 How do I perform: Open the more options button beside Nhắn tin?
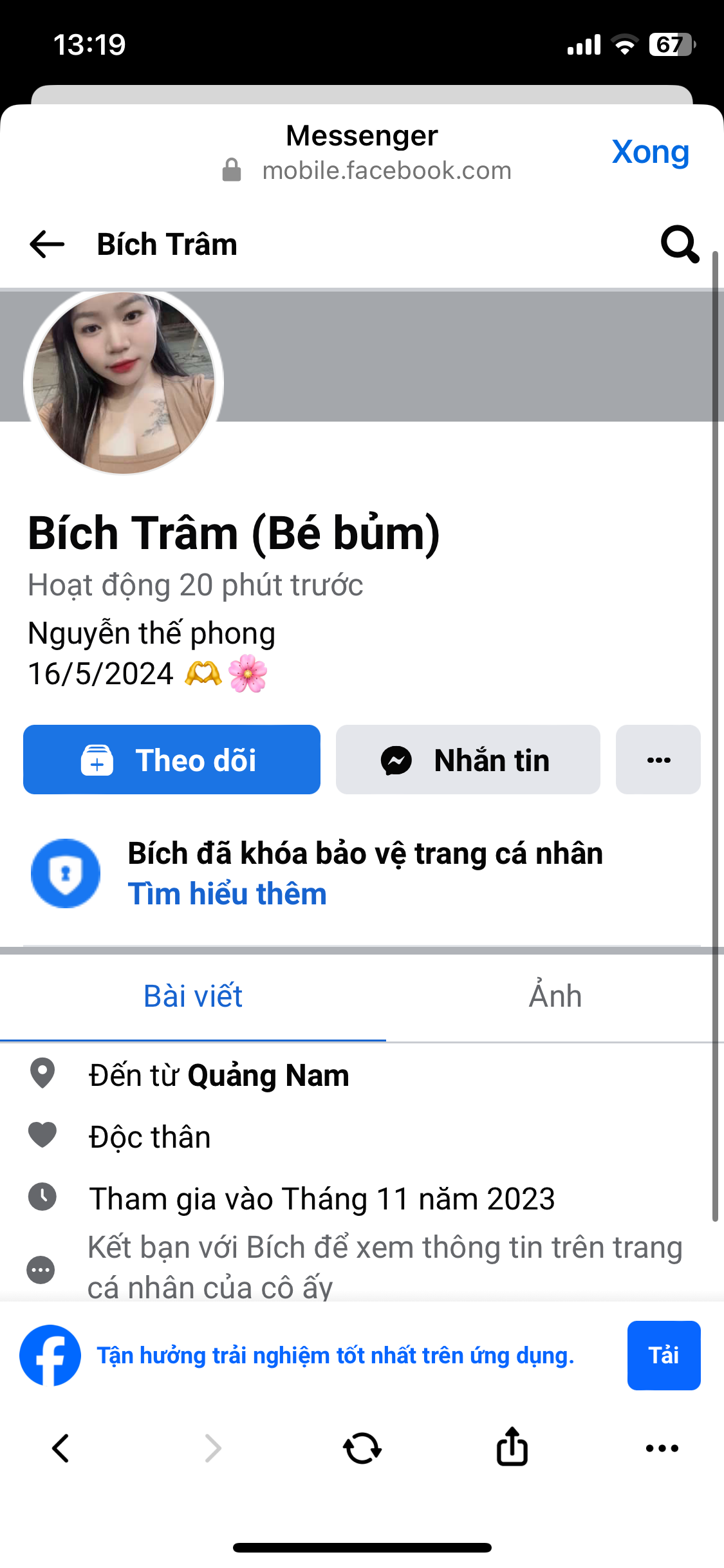(x=658, y=760)
